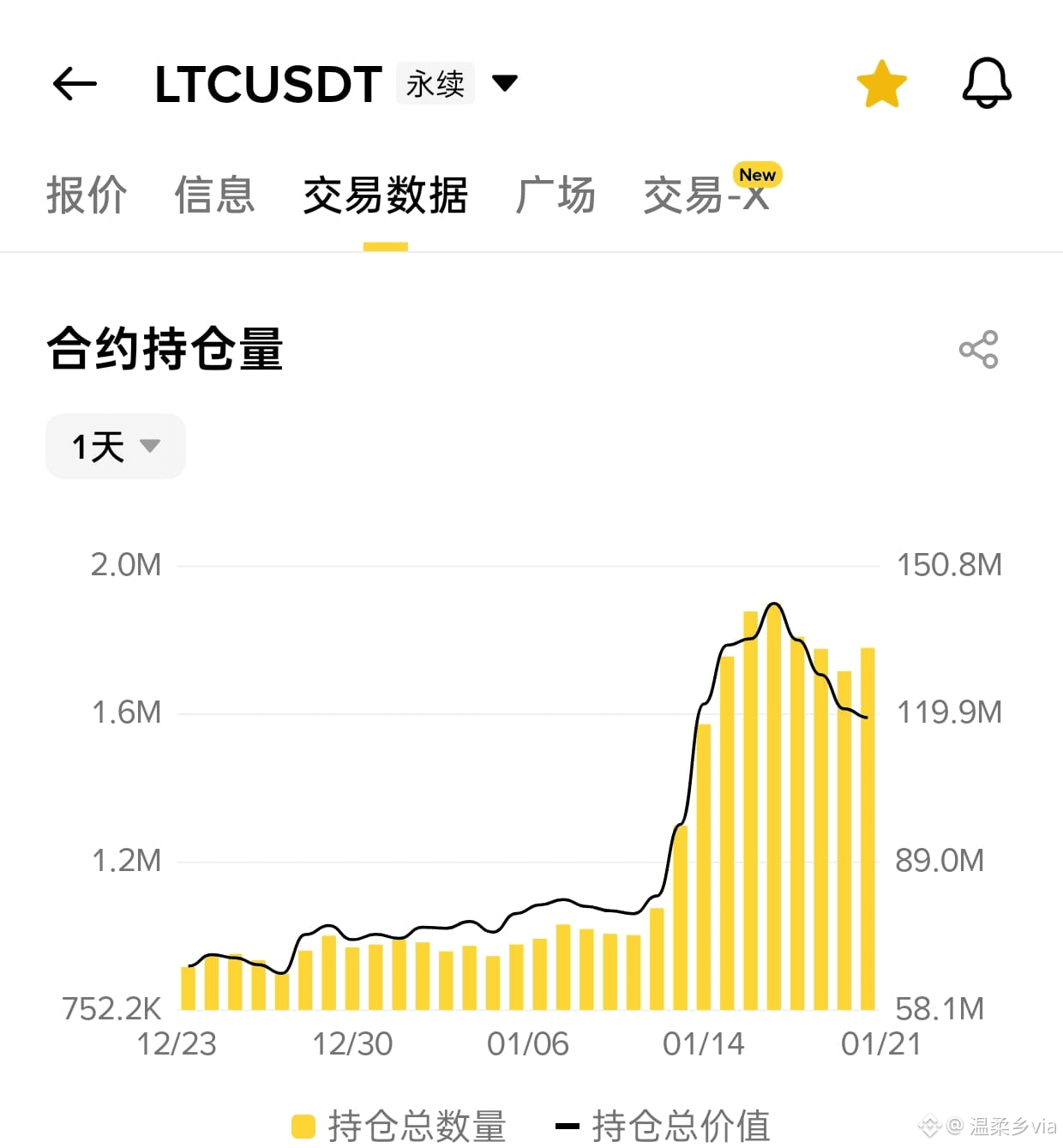Image resolution: width=1063 pixels, height=1148 pixels.
Task: Toggle the favorite star off
Action: (x=882, y=83)
